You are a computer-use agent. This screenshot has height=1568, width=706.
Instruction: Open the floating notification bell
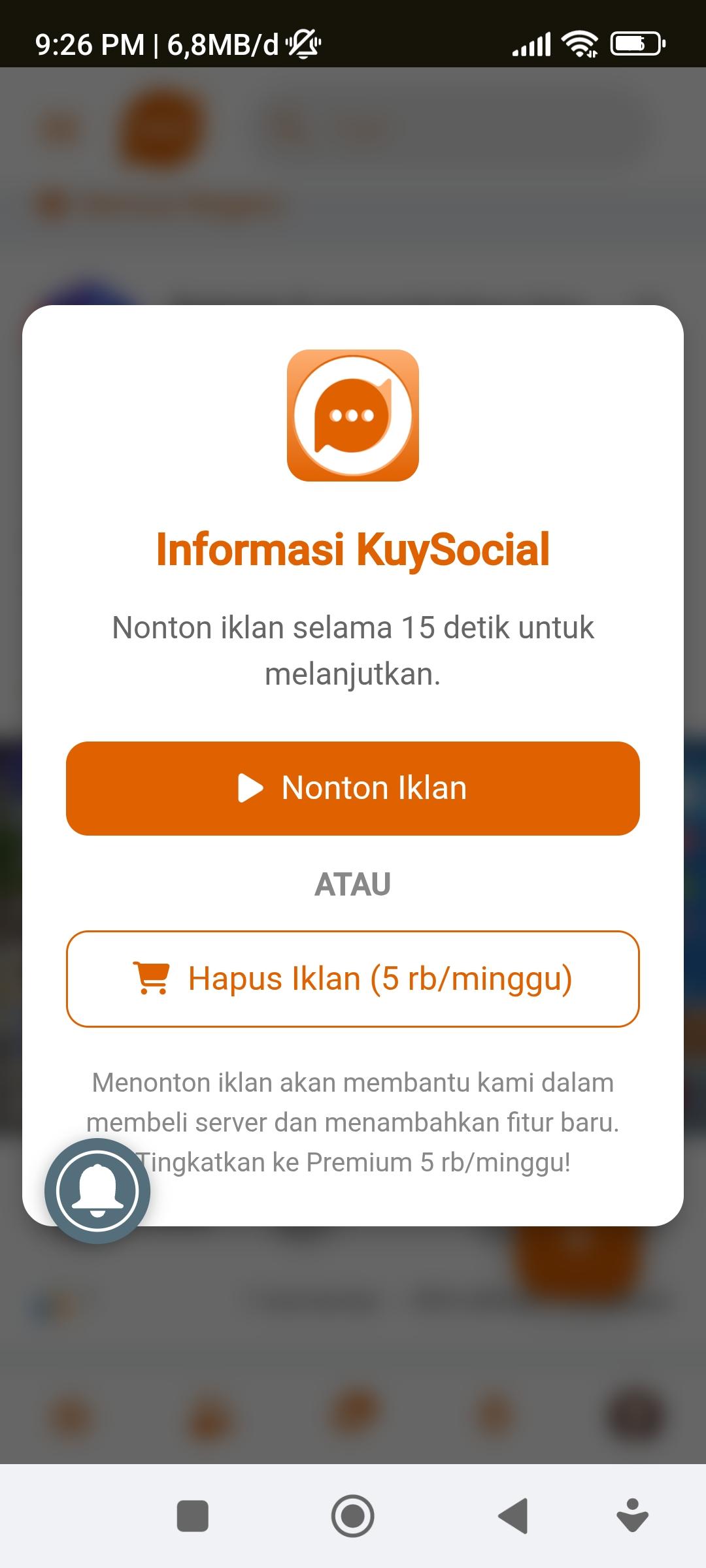(x=97, y=1190)
